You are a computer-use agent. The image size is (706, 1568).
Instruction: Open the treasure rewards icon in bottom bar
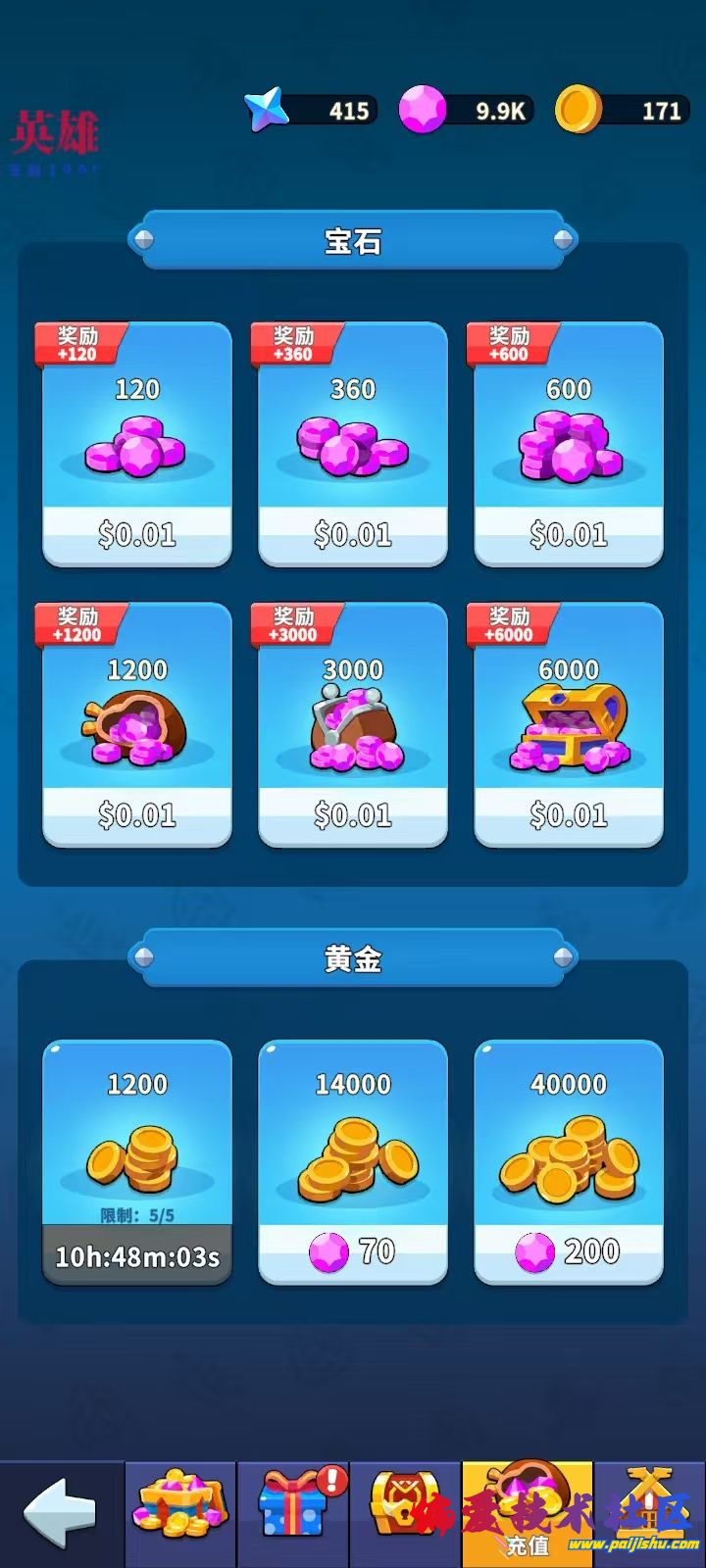178,1506
